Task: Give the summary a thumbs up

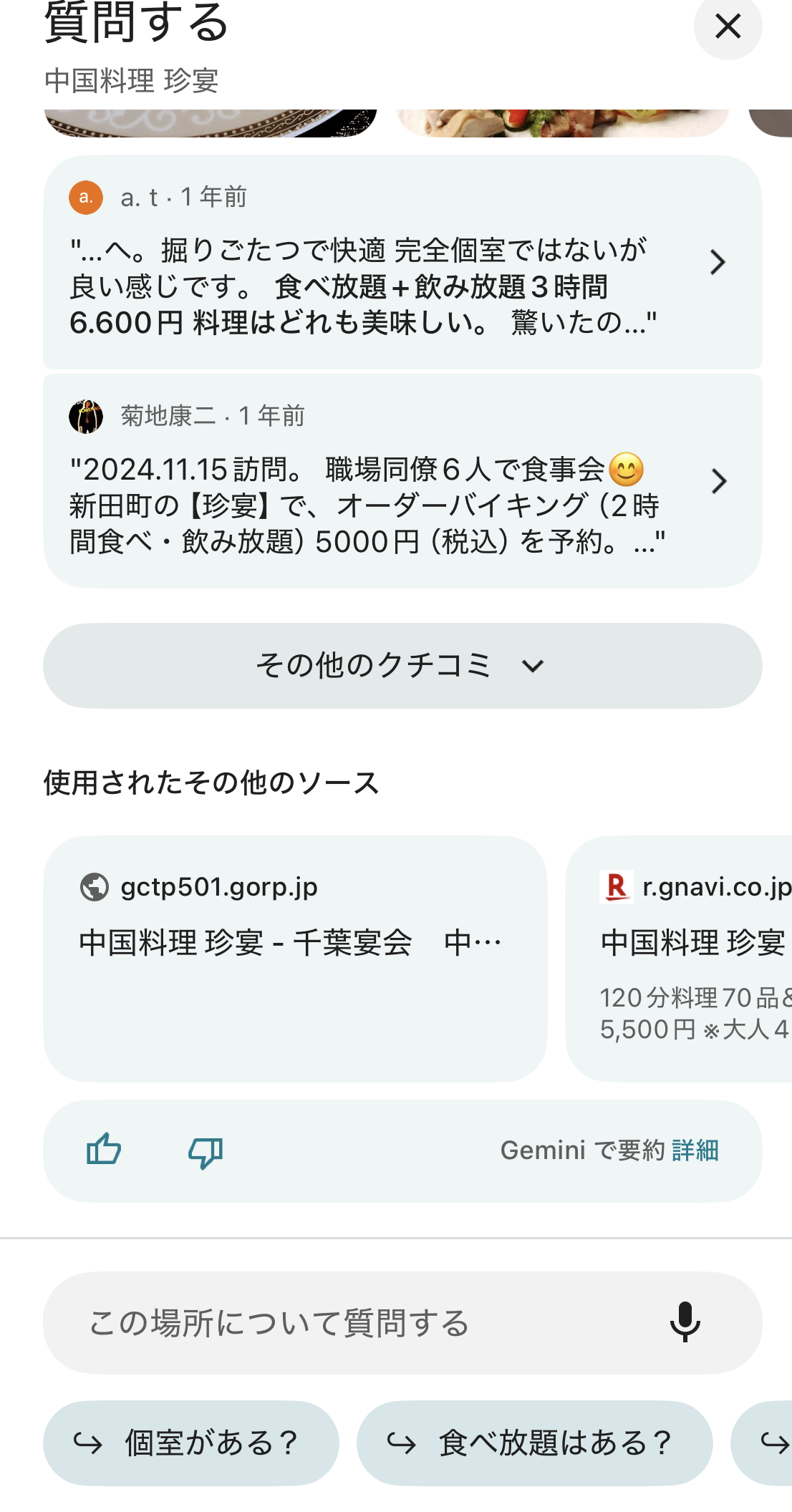Action: coord(104,1150)
